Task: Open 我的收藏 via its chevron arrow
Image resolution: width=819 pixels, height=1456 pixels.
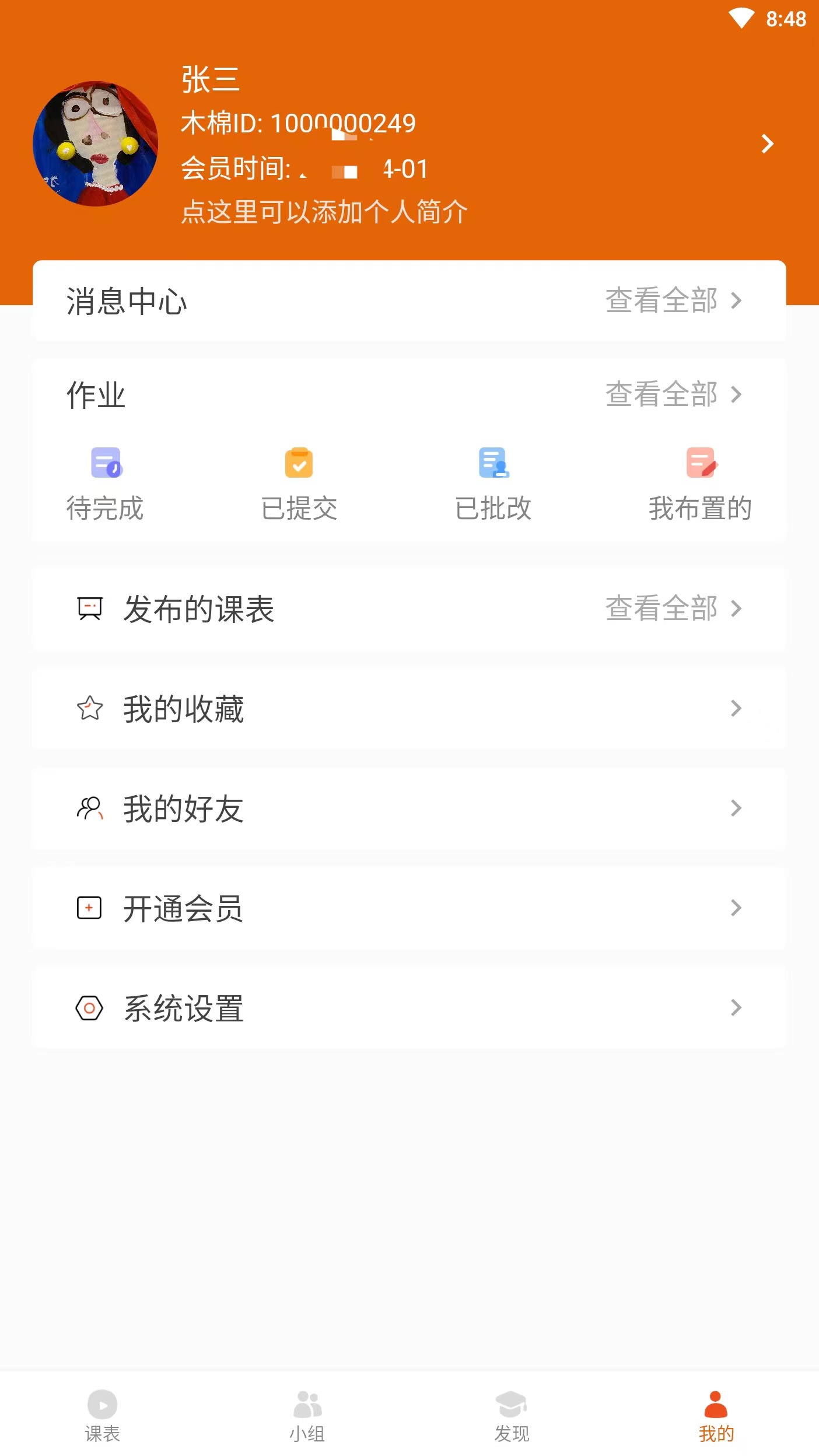Action: click(x=736, y=708)
